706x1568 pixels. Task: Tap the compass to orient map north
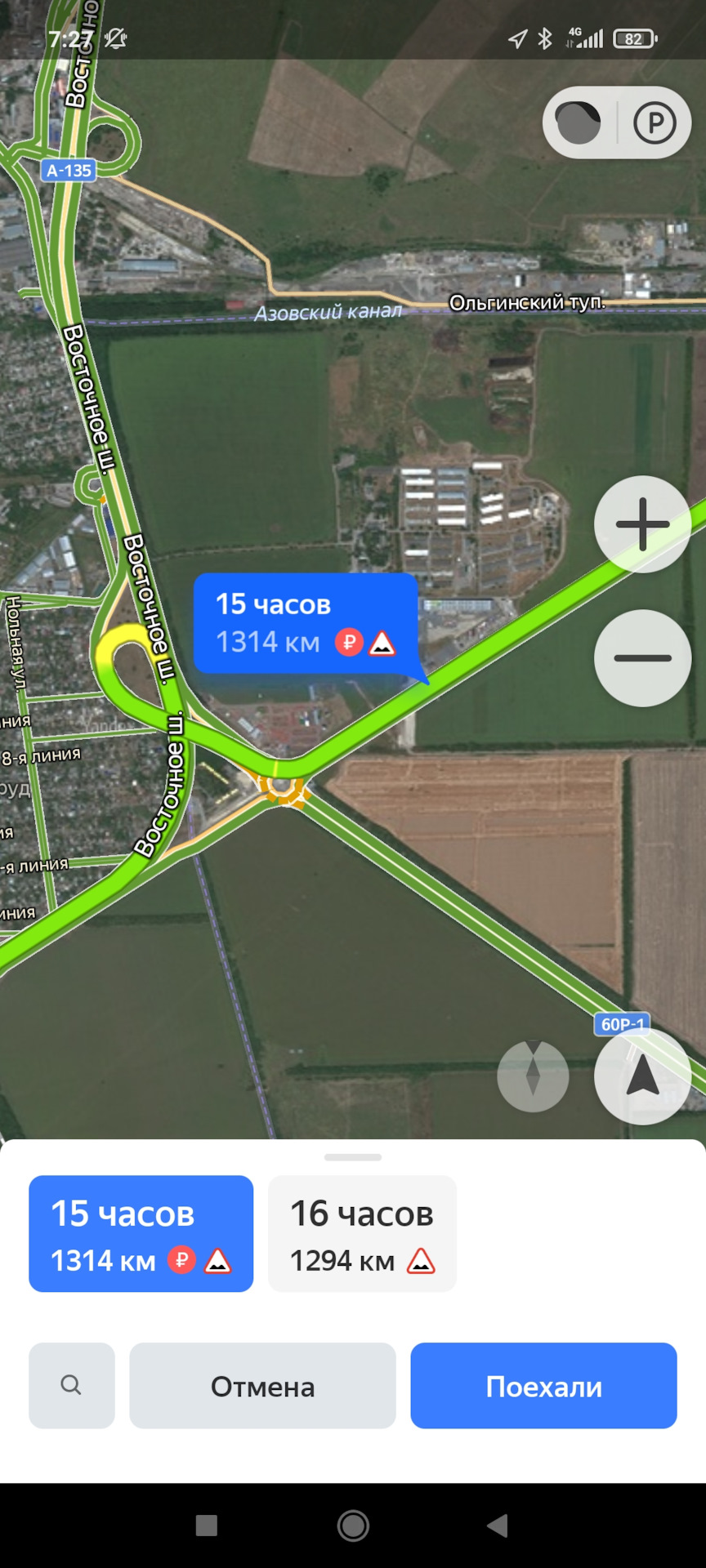(x=533, y=1076)
